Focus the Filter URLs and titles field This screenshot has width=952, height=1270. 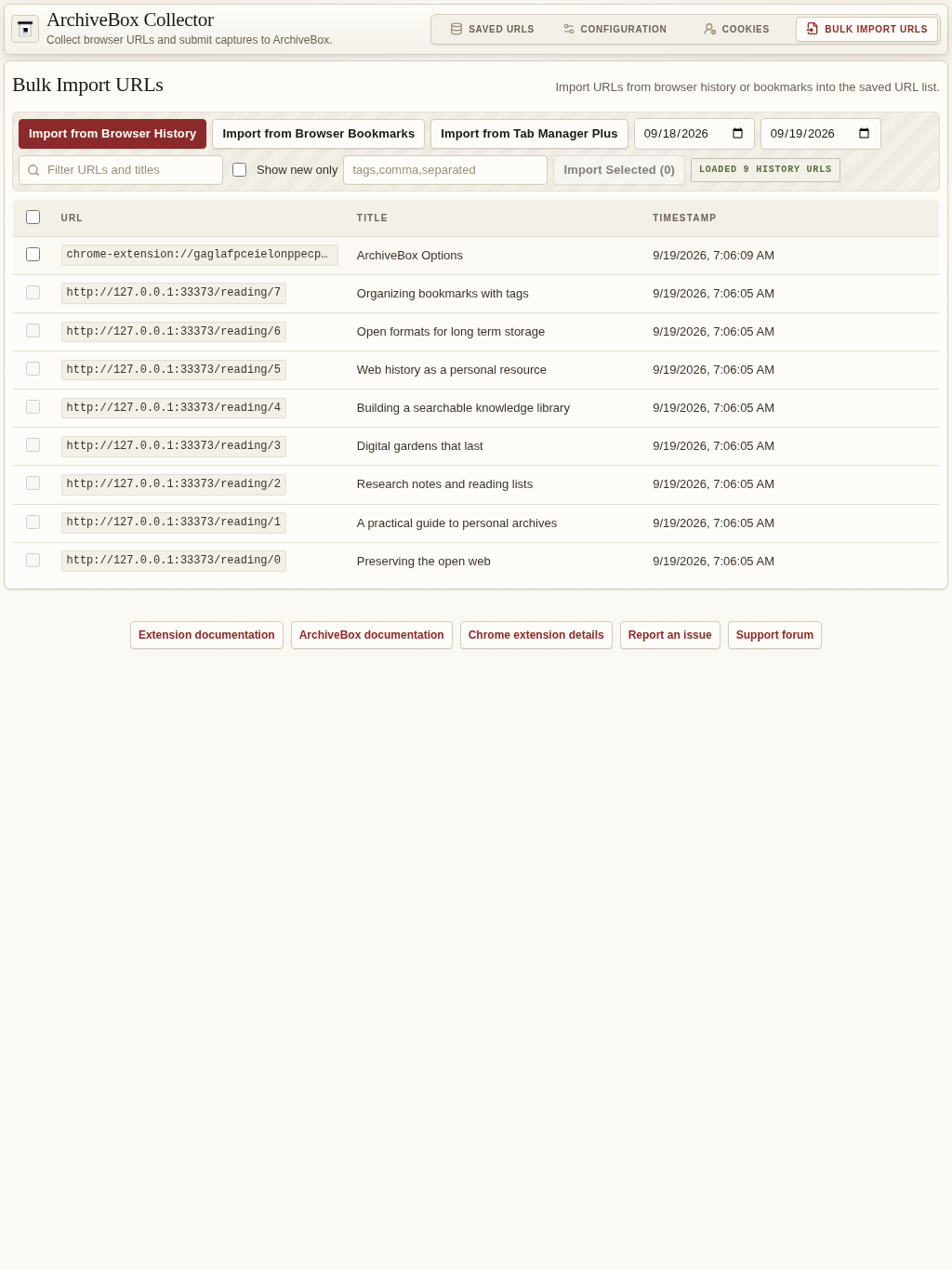(x=121, y=170)
